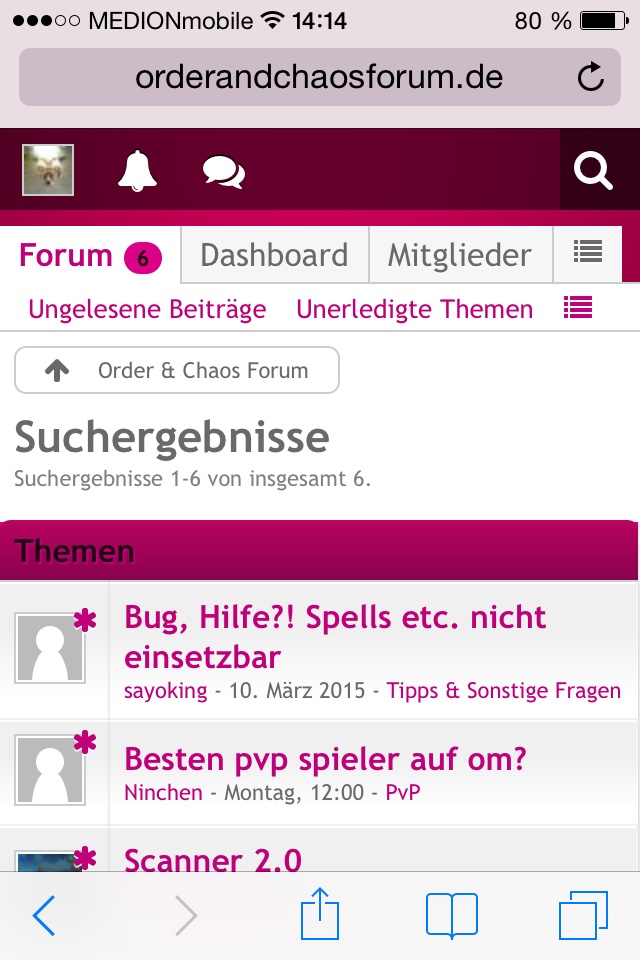Open the notifications bell
The height and width of the screenshot is (960, 640).
point(138,171)
